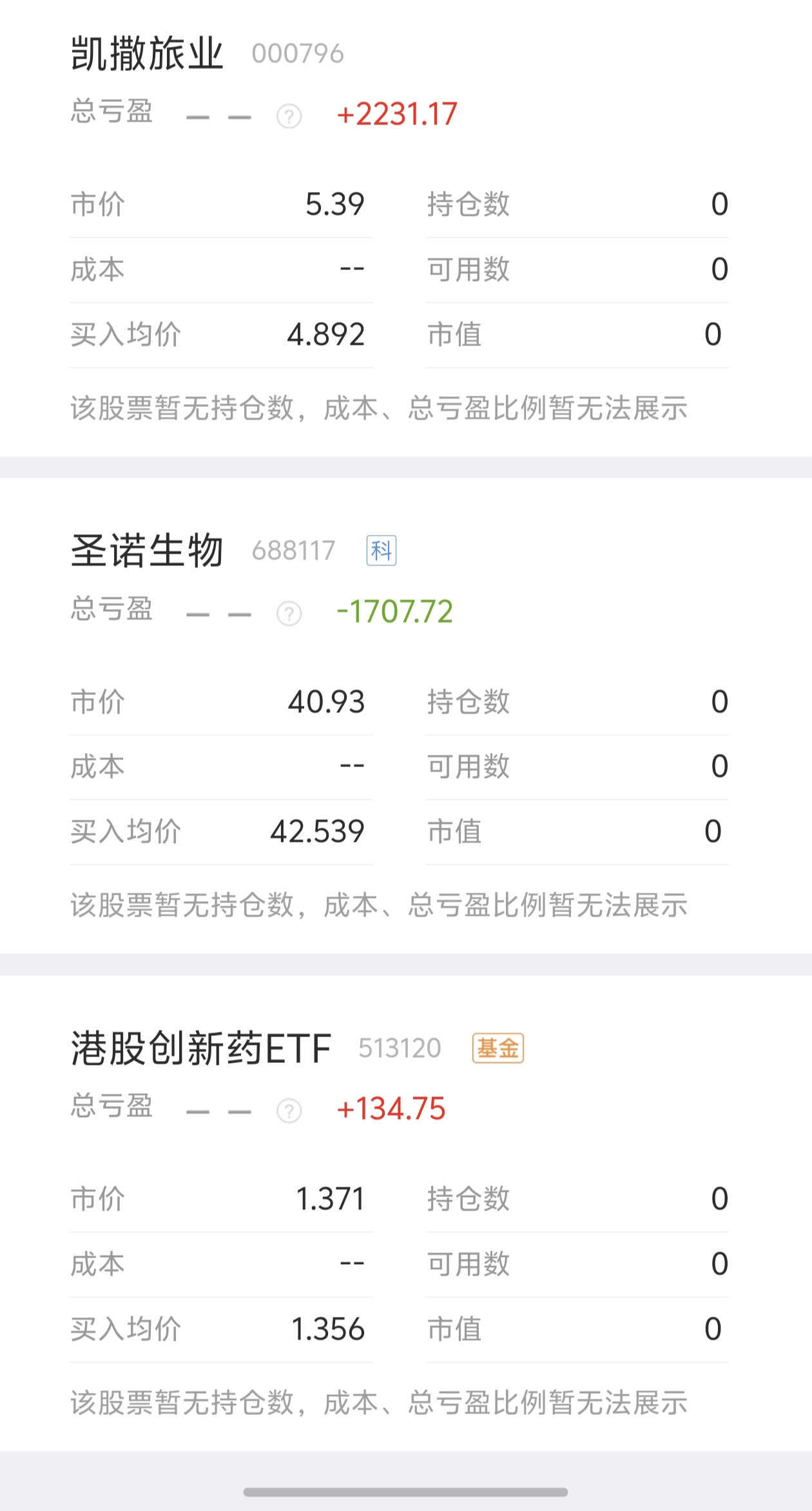This screenshot has width=812, height=1511.
Task: Tap the help icon beside 港股创新药ETF 总亏盈
Action: [289, 1111]
